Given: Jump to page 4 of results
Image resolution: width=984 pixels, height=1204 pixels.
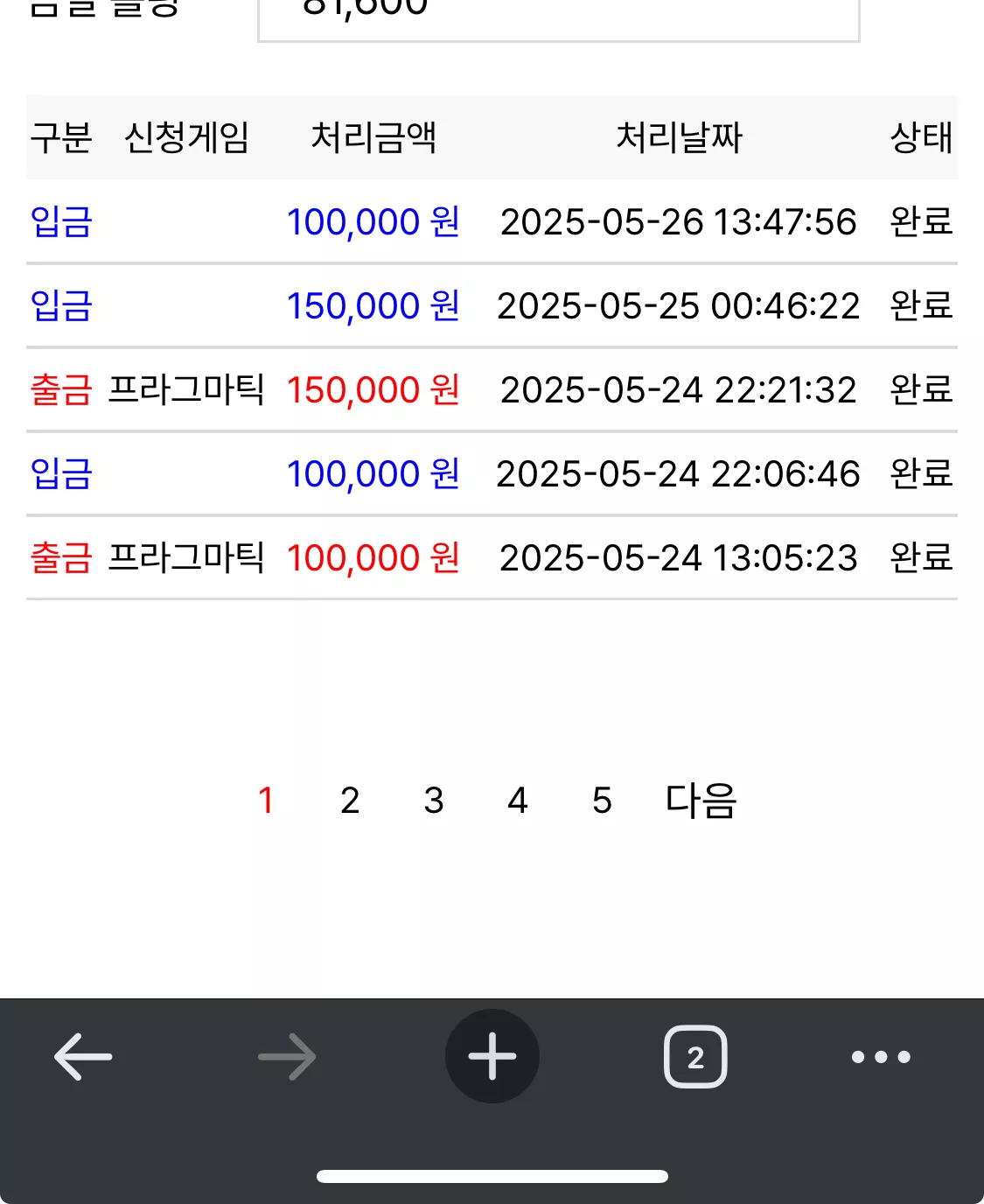Looking at the screenshot, I should pyautogui.click(x=518, y=800).
